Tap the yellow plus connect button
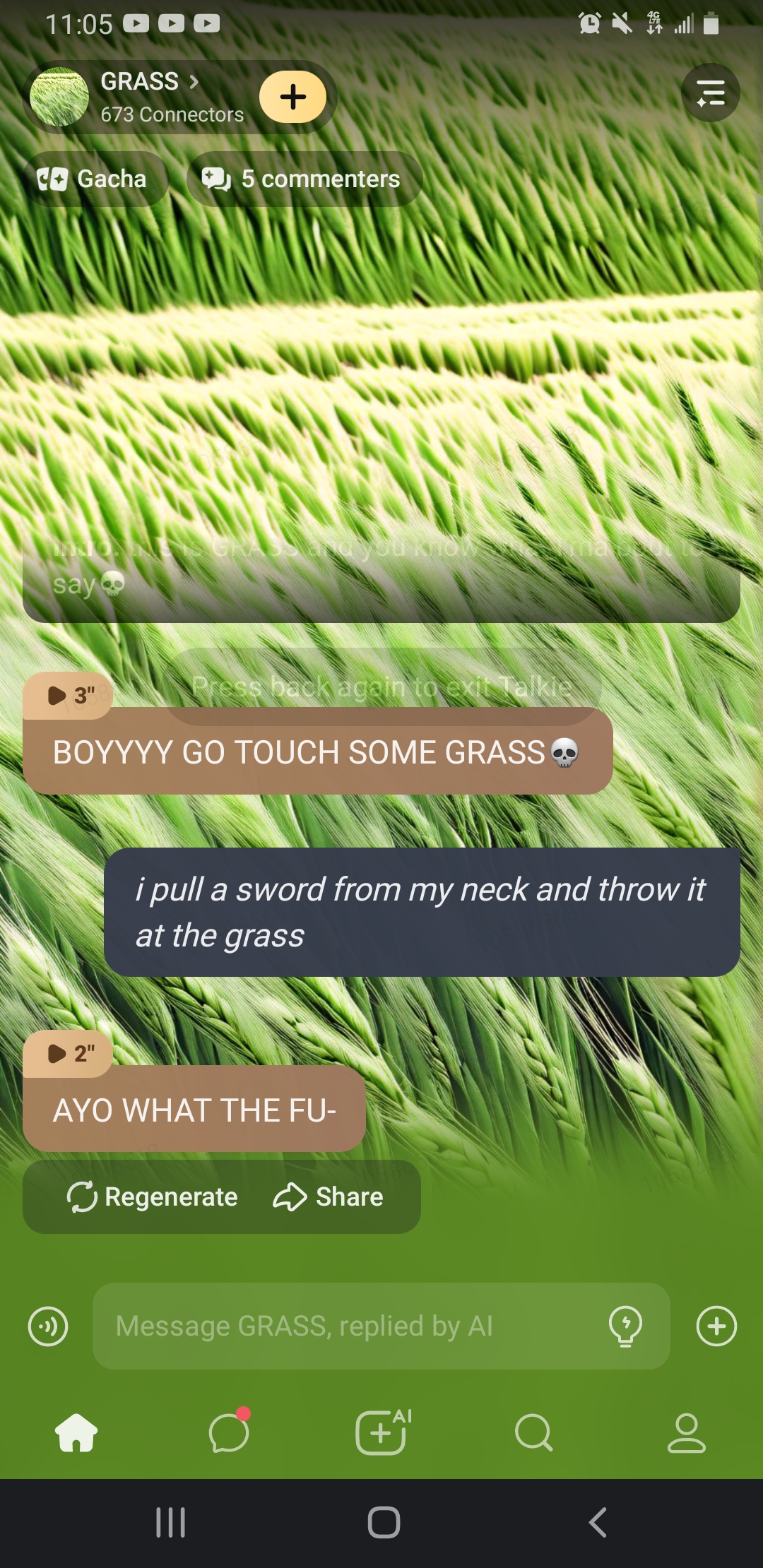This screenshot has height=1568, width=763. pyautogui.click(x=292, y=97)
